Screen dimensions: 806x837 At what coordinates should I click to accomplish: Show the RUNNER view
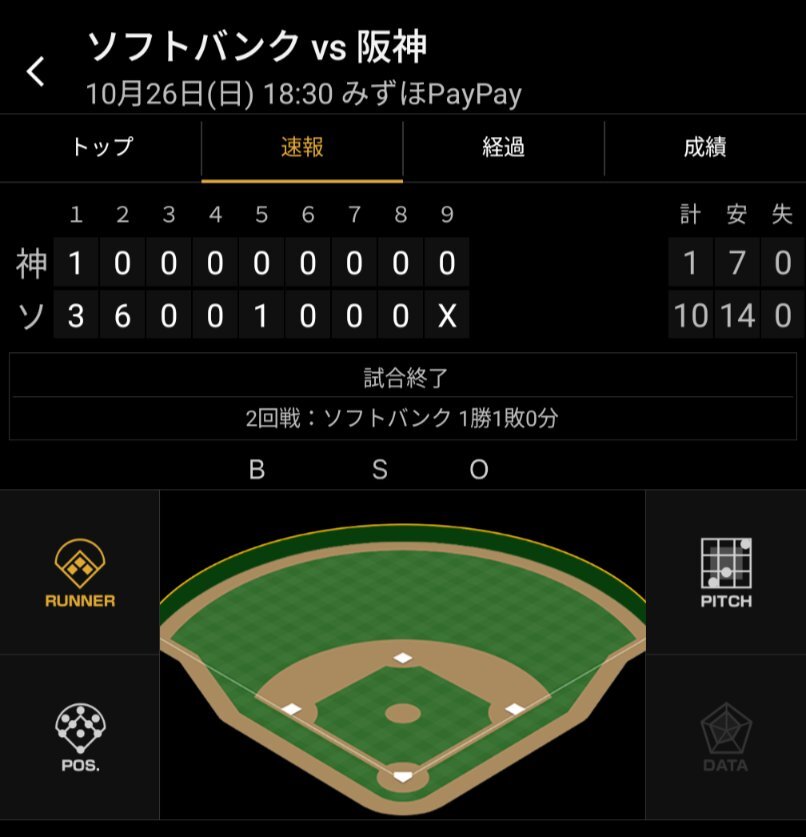[80, 573]
